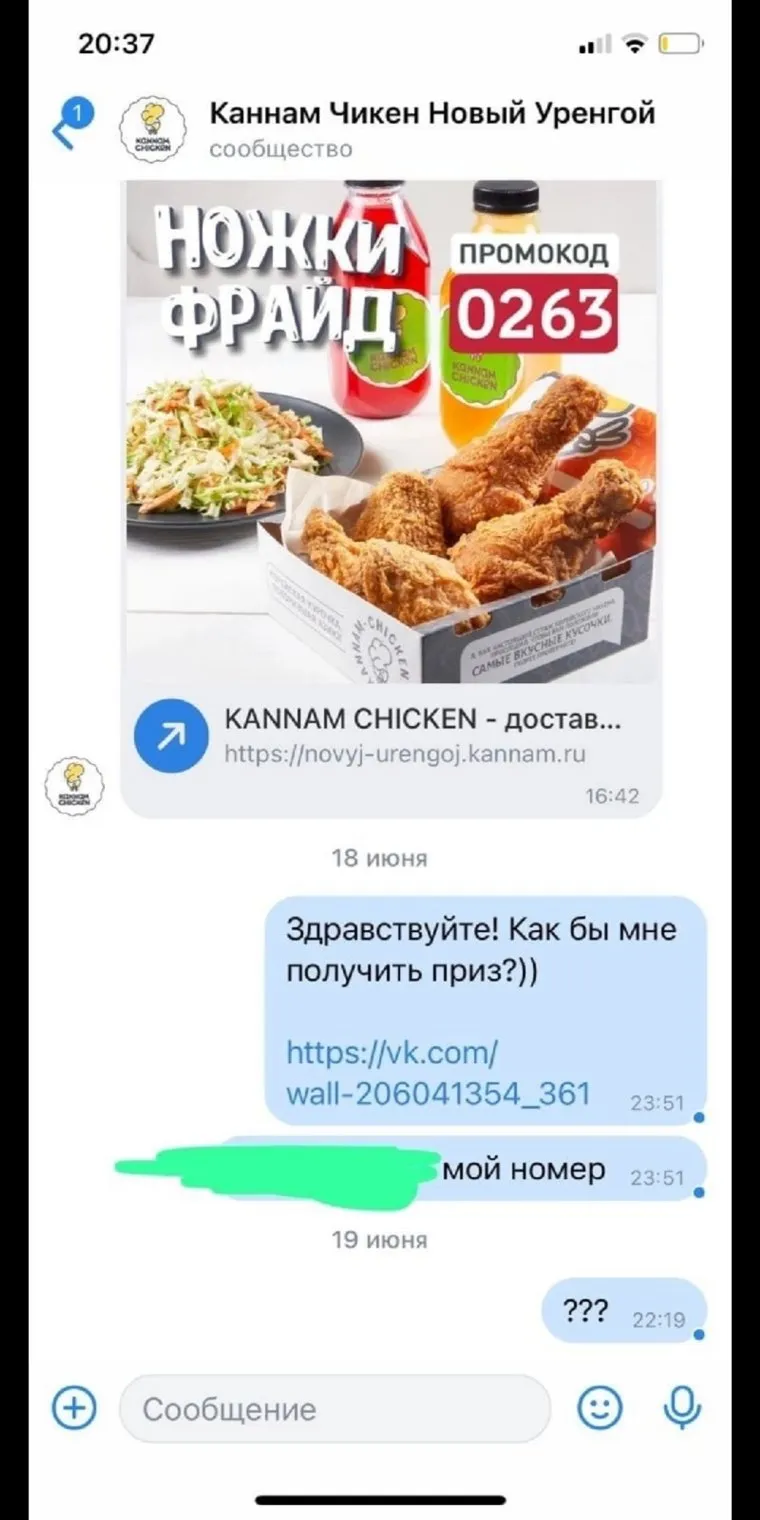The height and width of the screenshot is (1520, 760).
Task: Tap the attachment plus icon
Action: point(74,1409)
